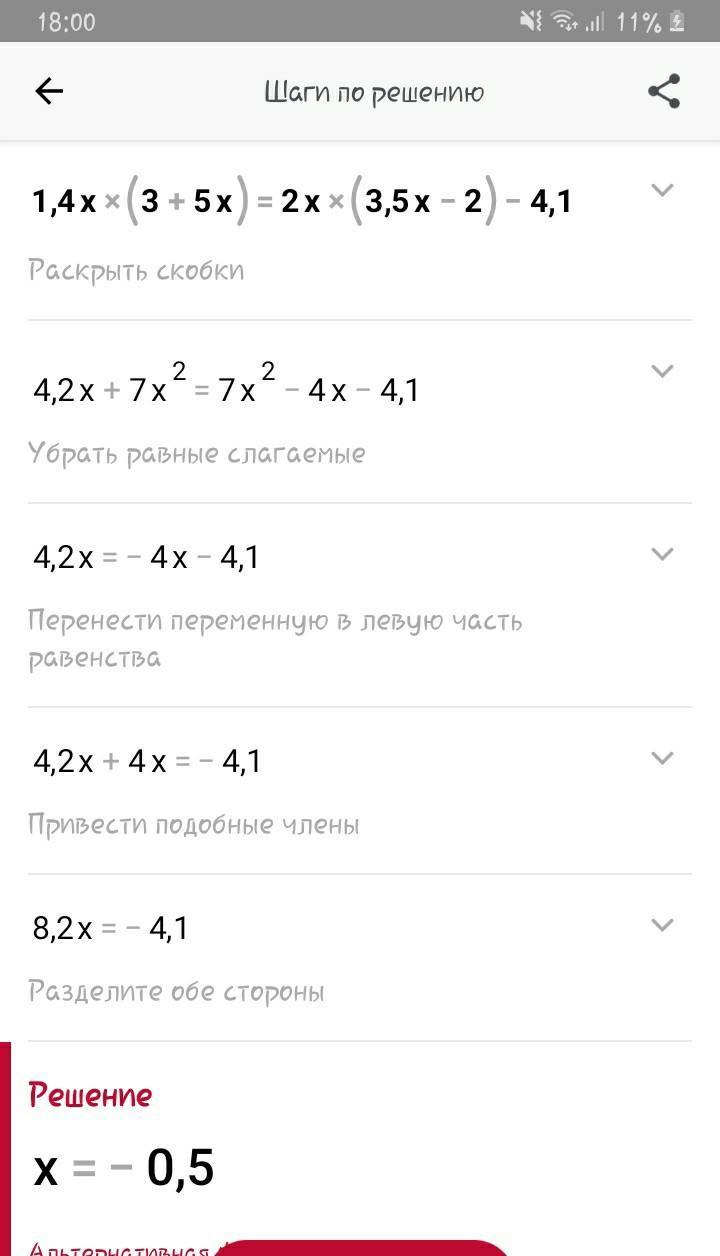
Task: Go back using the arrow icon
Action: tap(49, 92)
